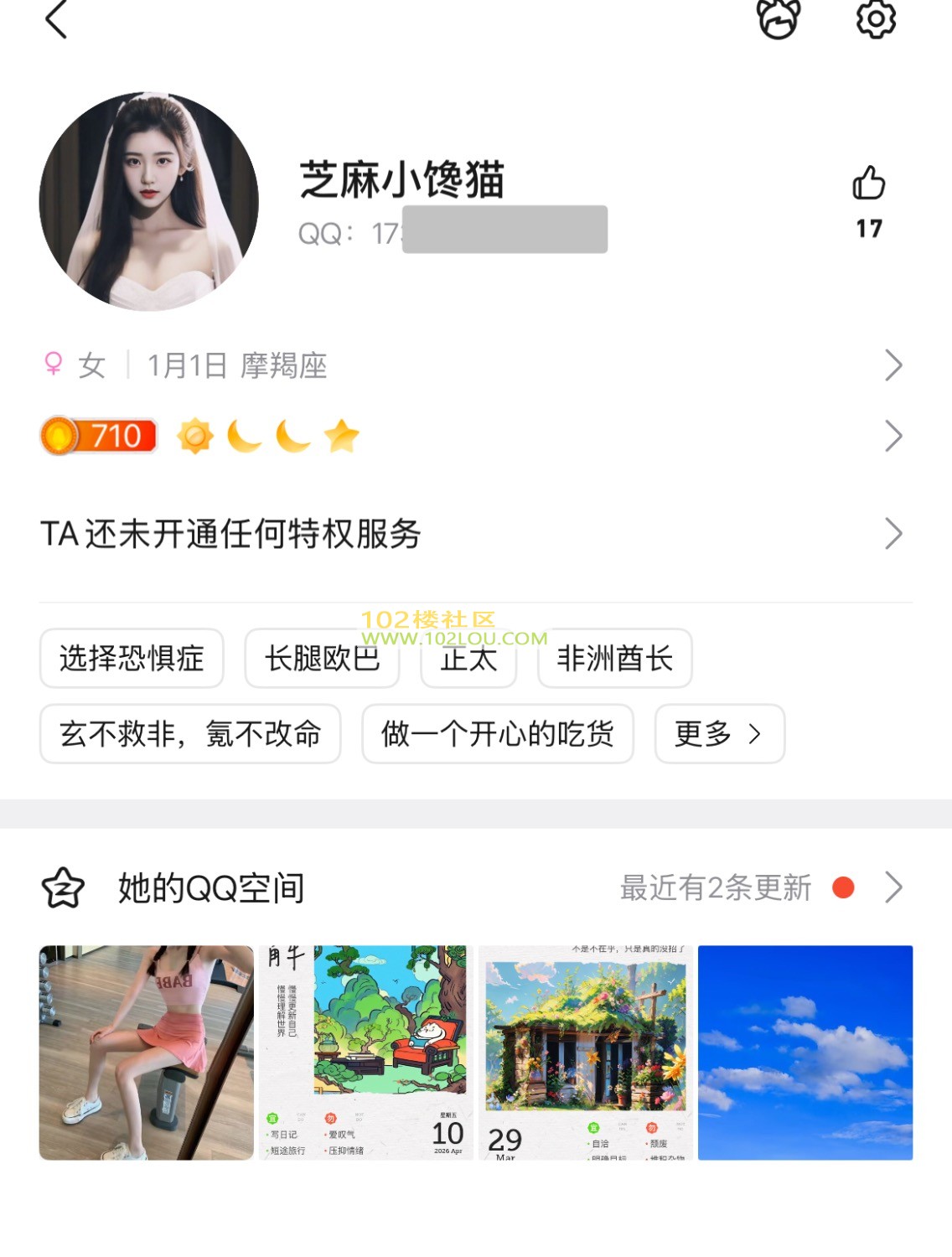Open the calendar card dated 10

click(366, 1053)
